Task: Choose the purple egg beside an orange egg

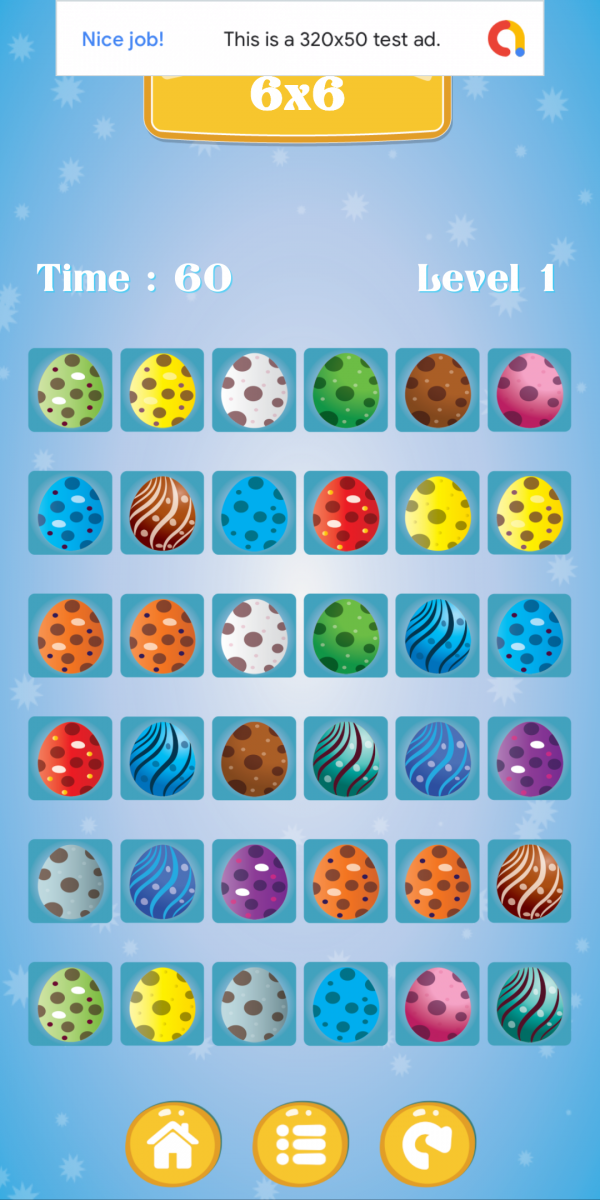Action: coord(254,881)
